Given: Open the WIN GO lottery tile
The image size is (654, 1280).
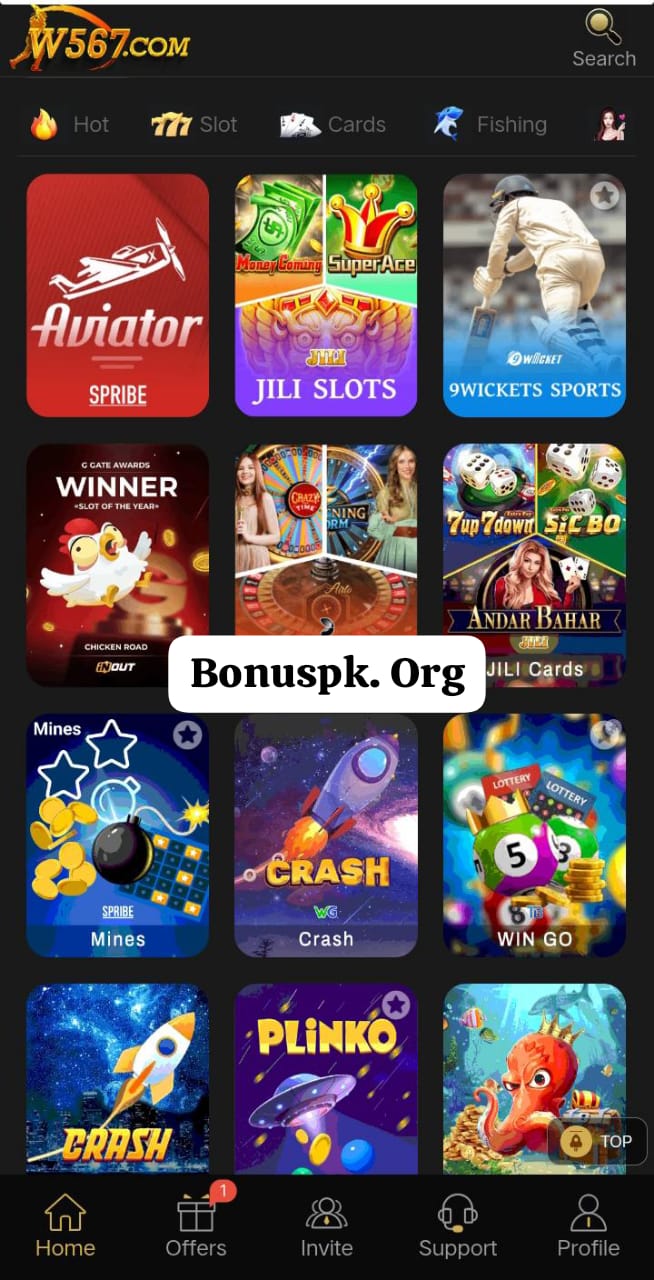Looking at the screenshot, I should (534, 835).
